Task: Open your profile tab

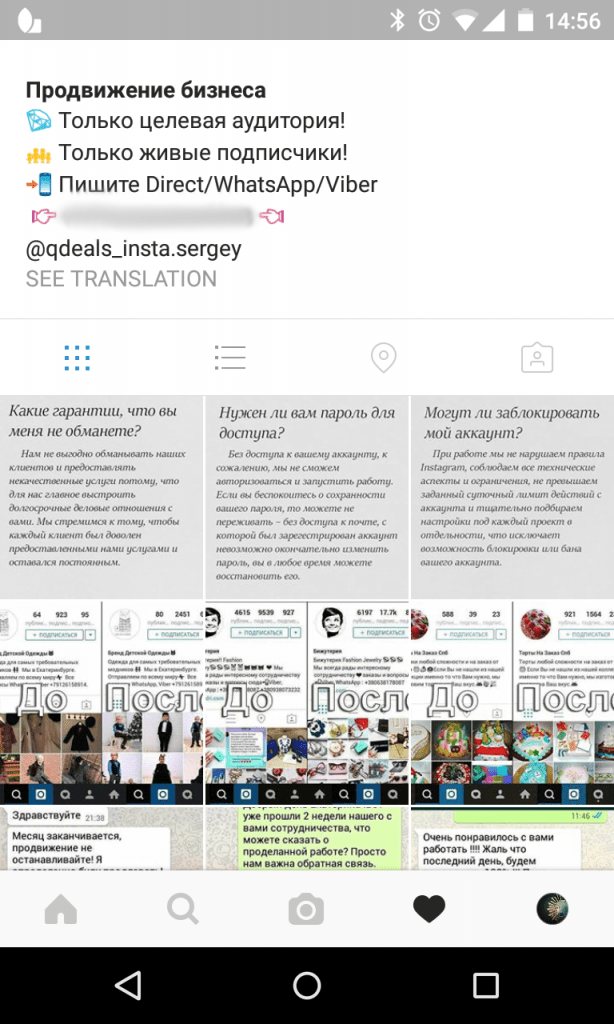Action: (x=552, y=909)
